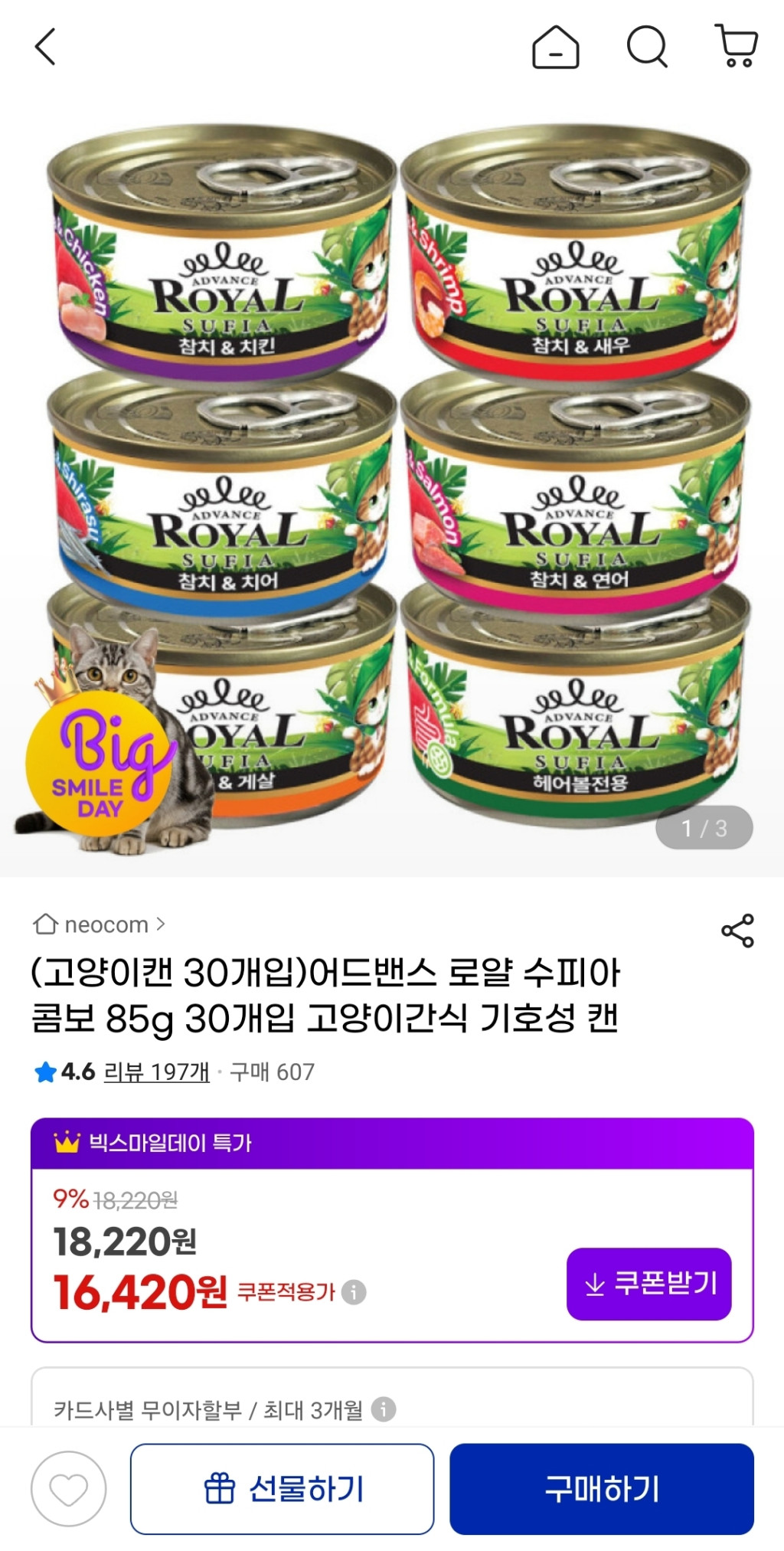Open the home icon in the header
Screen dimensions: 784x1551
pyautogui.click(x=555, y=47)
